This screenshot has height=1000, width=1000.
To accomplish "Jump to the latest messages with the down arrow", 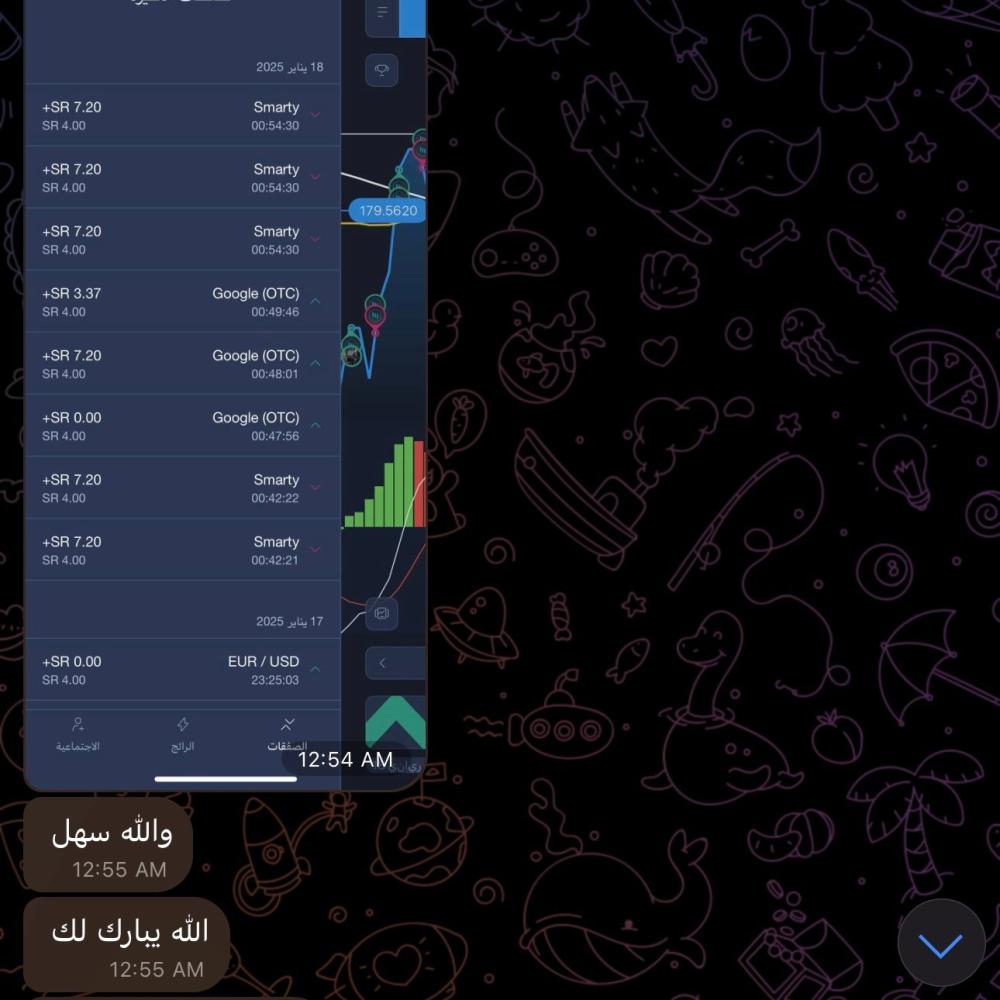I will (x=940, y=943).
